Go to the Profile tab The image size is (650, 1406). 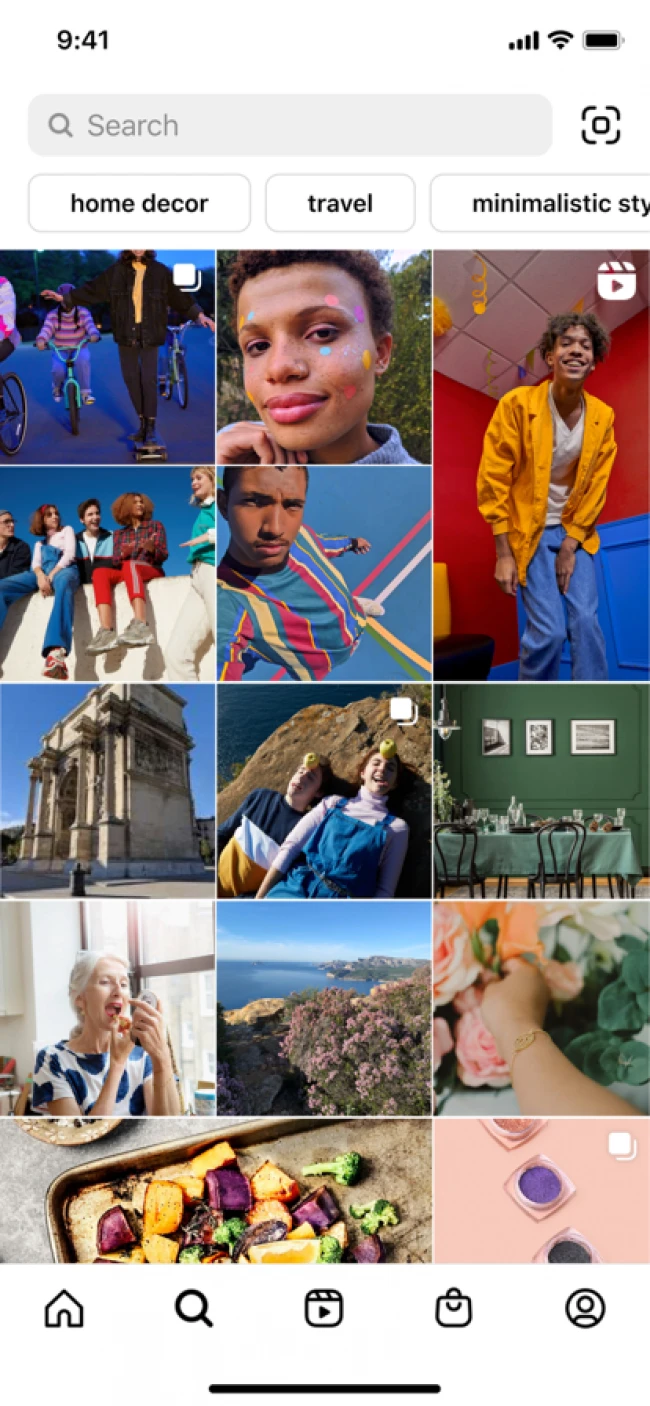(585, 1308)
